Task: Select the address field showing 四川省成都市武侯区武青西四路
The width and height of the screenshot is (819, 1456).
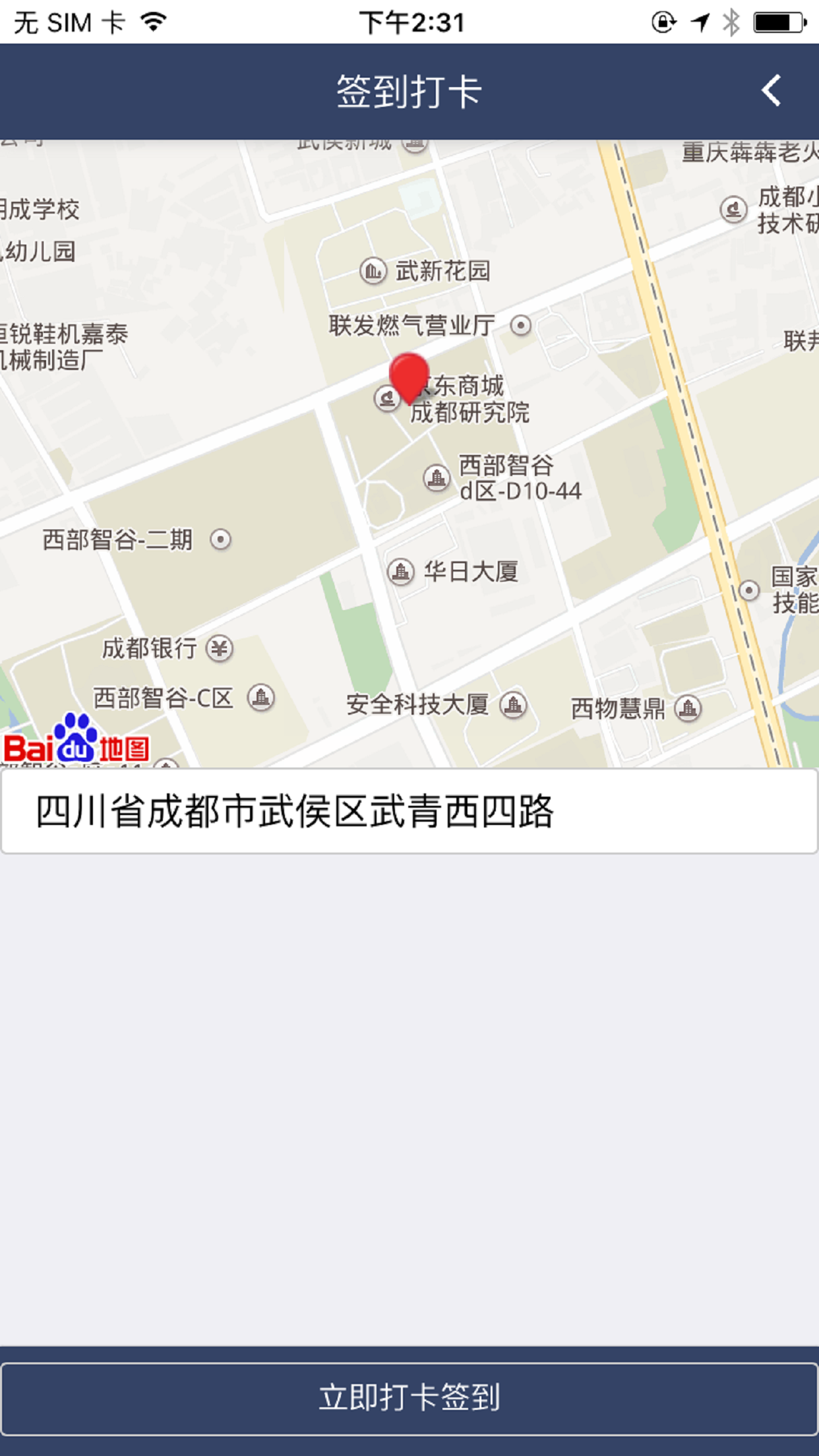Action: click(409, 811)
